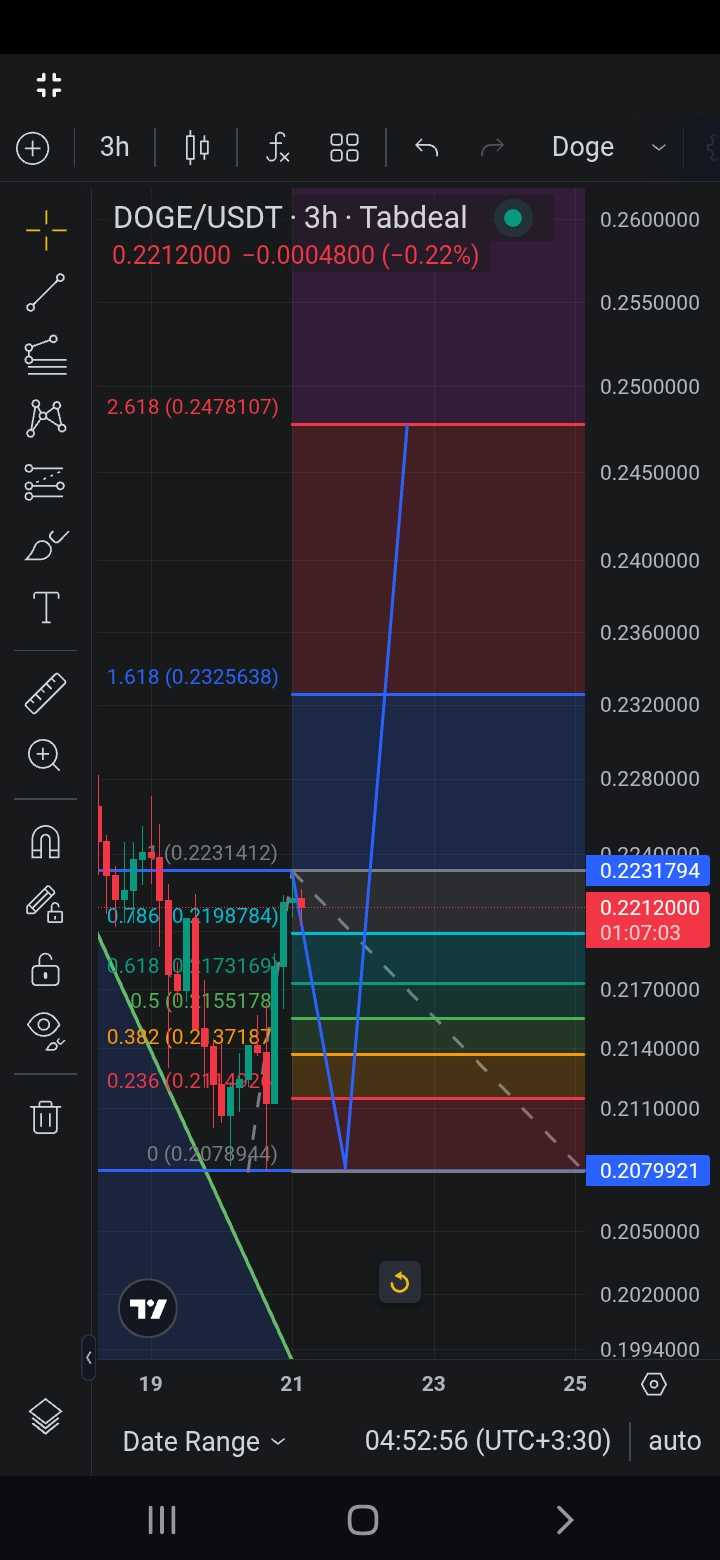Open the Date Range selector

pyautogui.click(x=204, y=1441)
